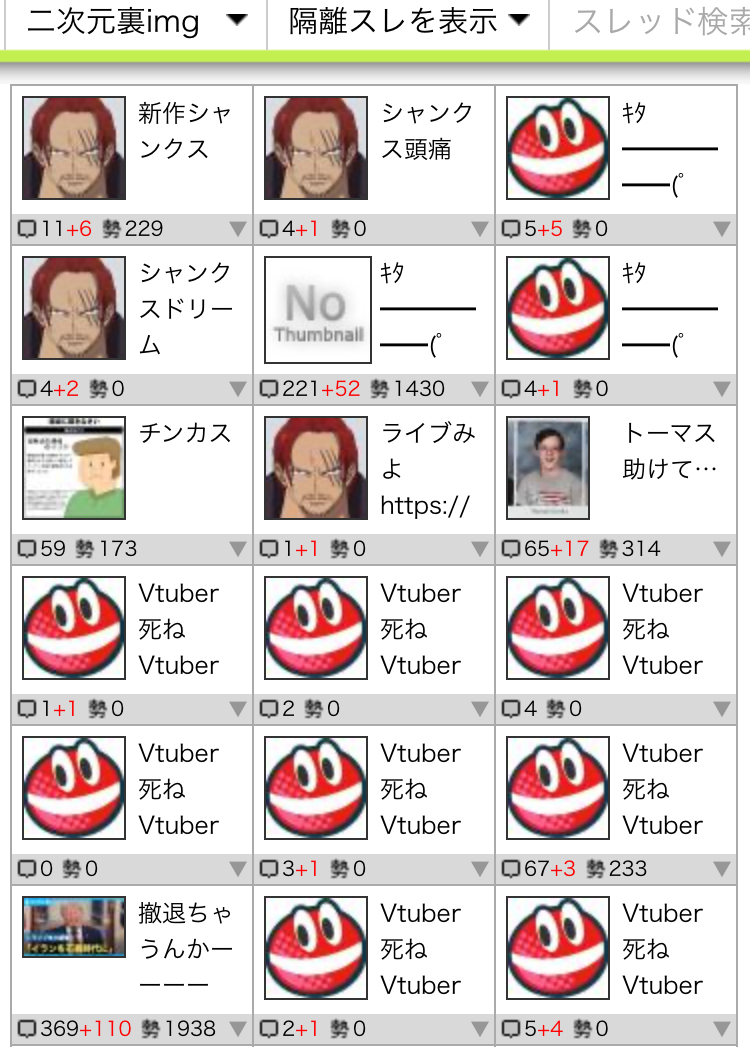
Task: Open the 新作シャンクス thread
Action: click(132, 150)
